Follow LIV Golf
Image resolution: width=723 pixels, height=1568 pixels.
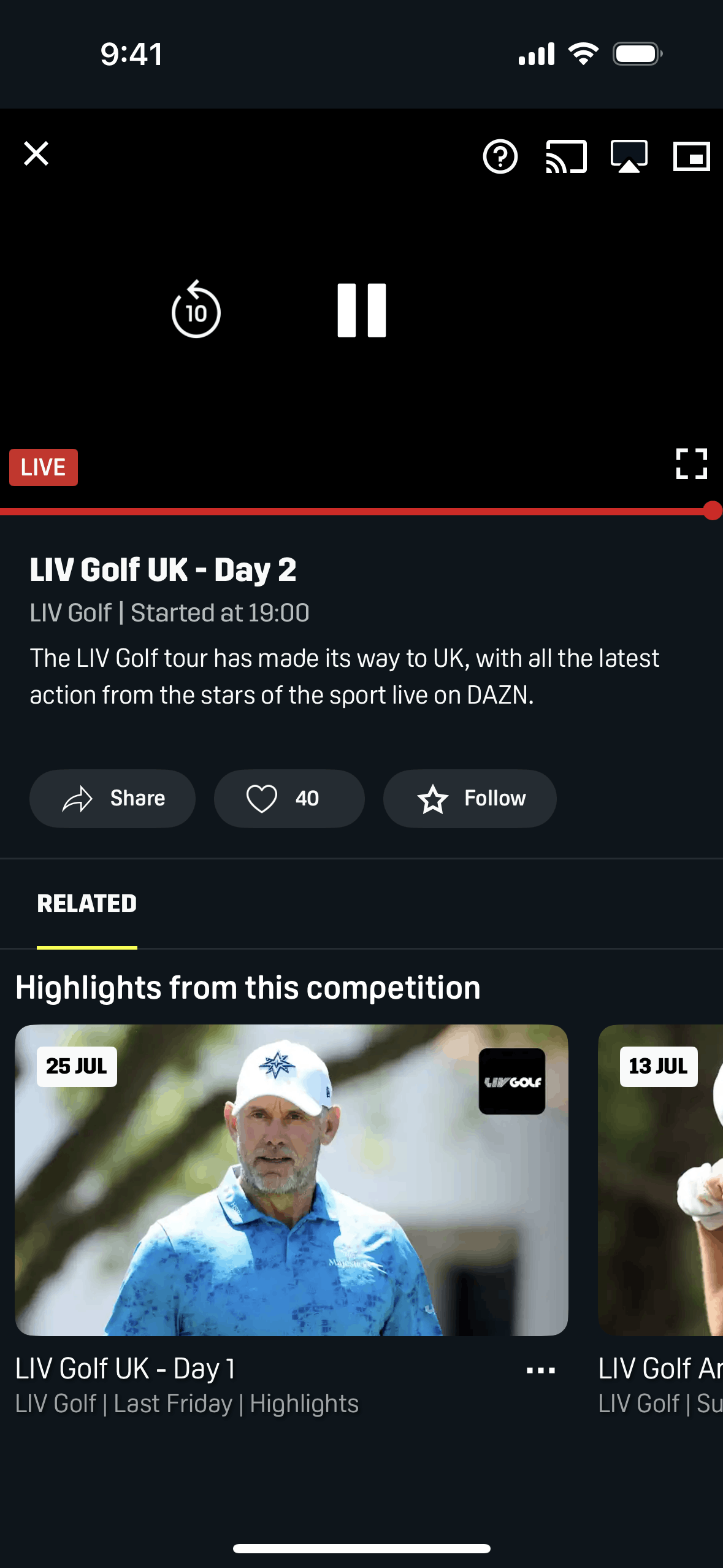point(470,799)
